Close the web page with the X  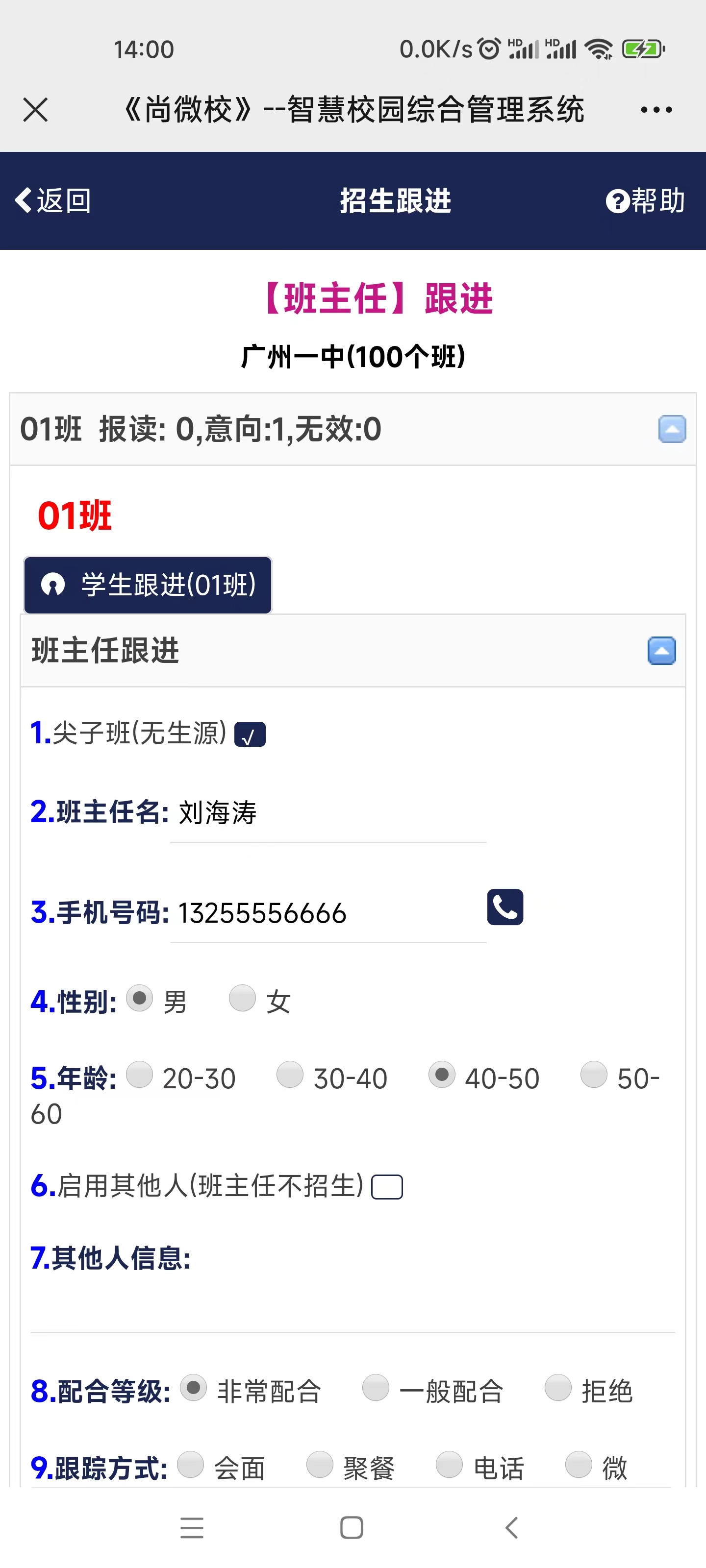pyautogui.click(x=35, y=110)
